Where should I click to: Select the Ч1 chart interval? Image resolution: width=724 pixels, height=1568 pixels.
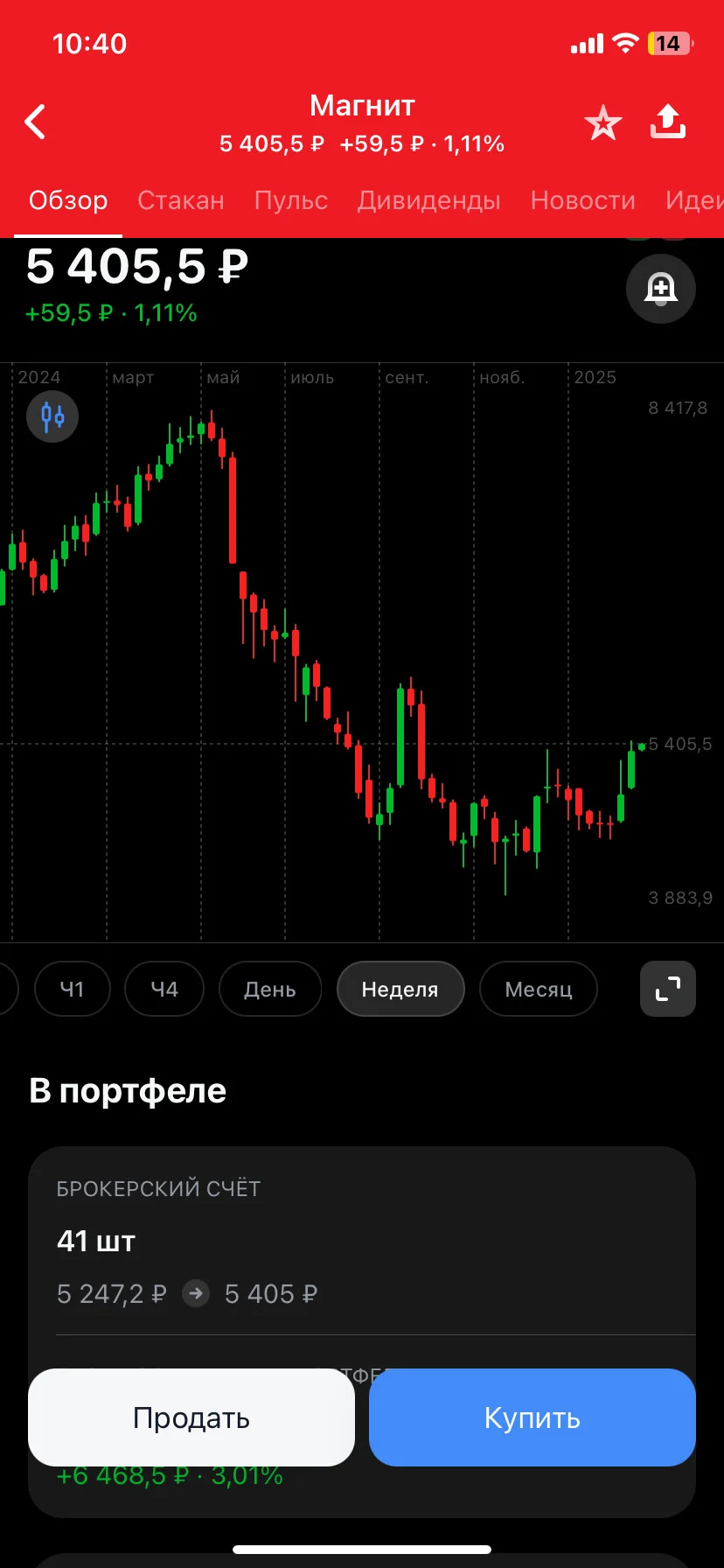click(73, 989)
